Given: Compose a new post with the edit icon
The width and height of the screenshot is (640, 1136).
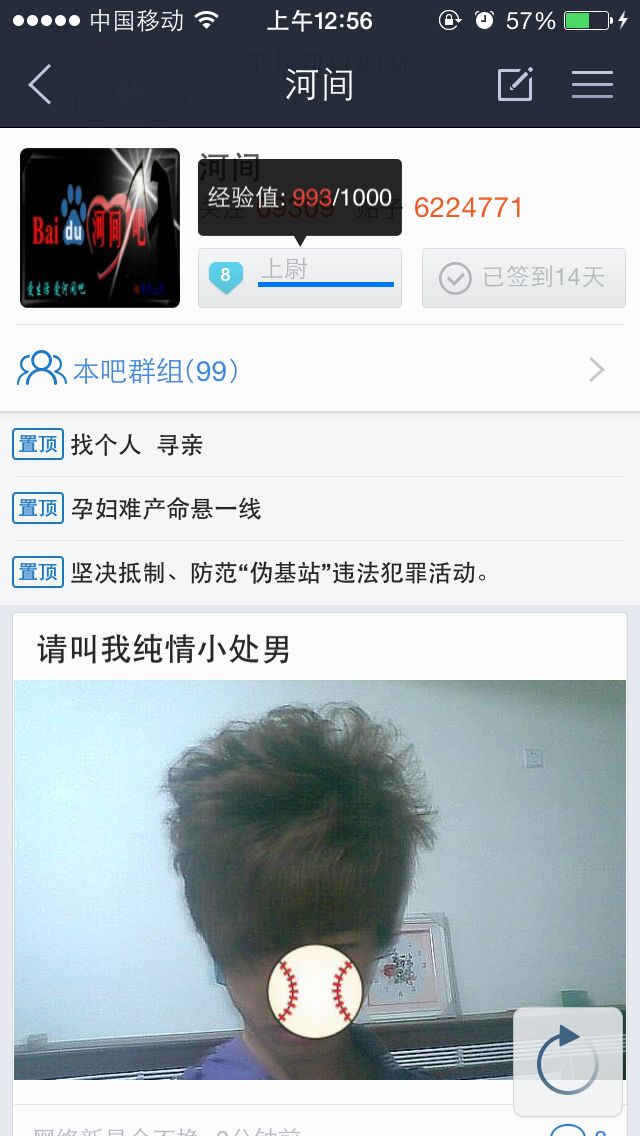Looking at the screenshot, I should click(x=515, y=85).
